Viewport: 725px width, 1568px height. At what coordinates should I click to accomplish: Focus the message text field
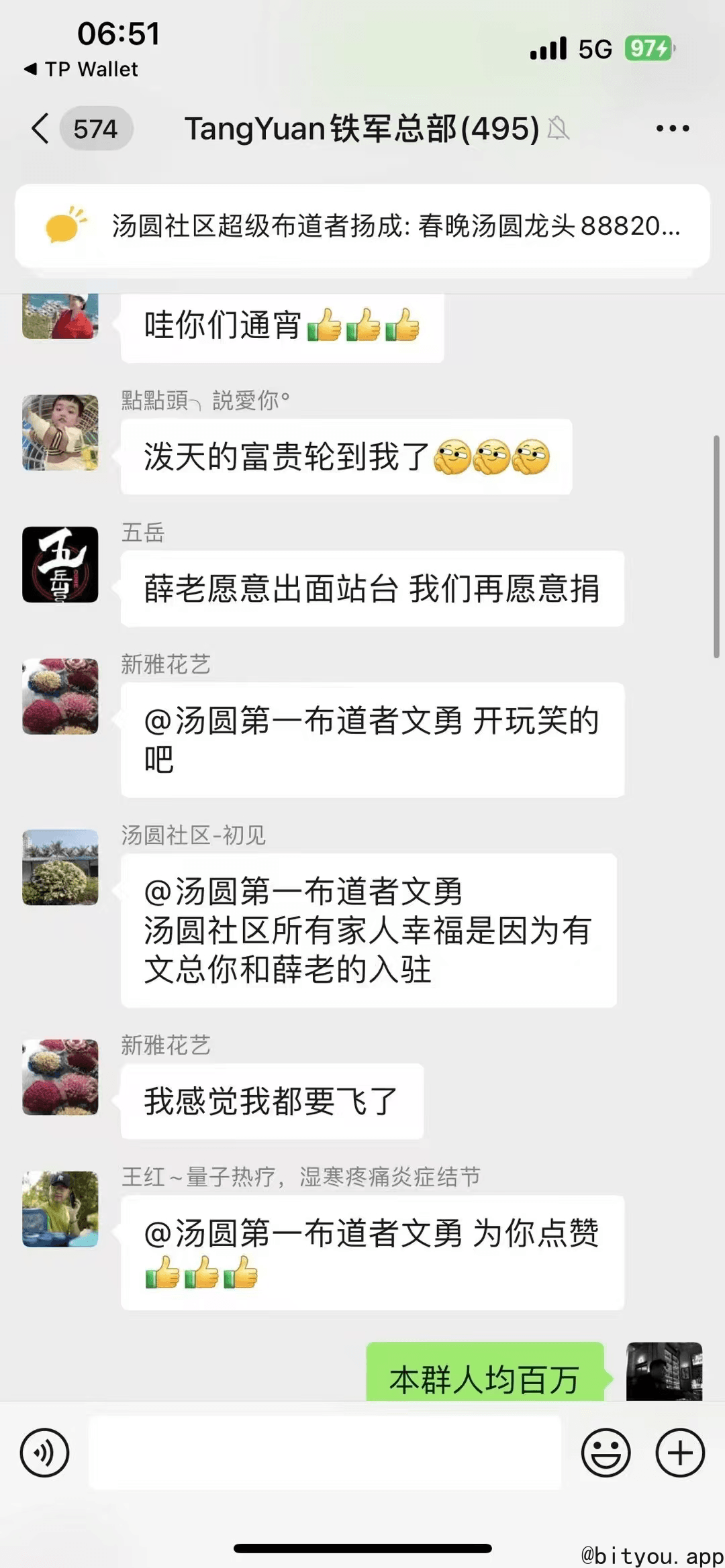pyautogui.click(x=325, y=1453)
